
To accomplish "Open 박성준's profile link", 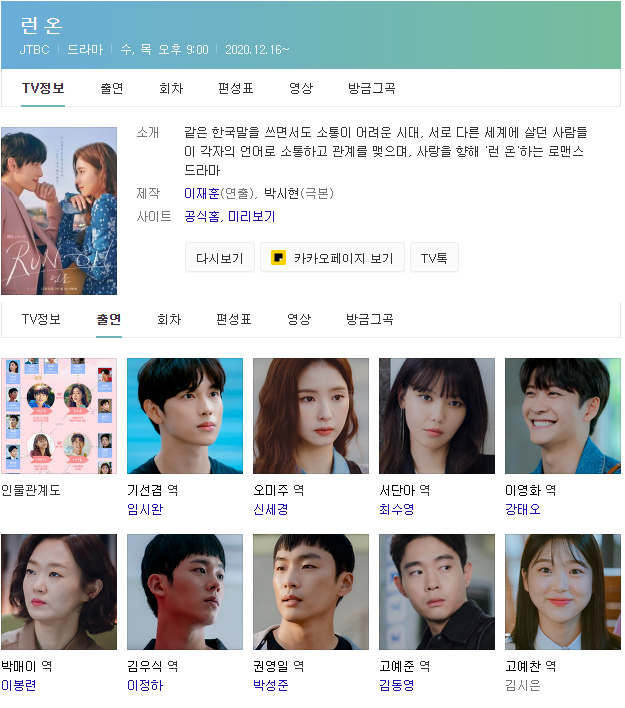I will pos(270,685).
